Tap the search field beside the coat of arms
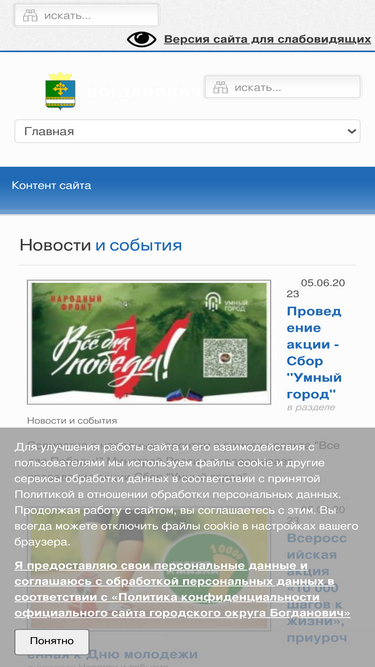The image size is (375, 667). point(283,88)
